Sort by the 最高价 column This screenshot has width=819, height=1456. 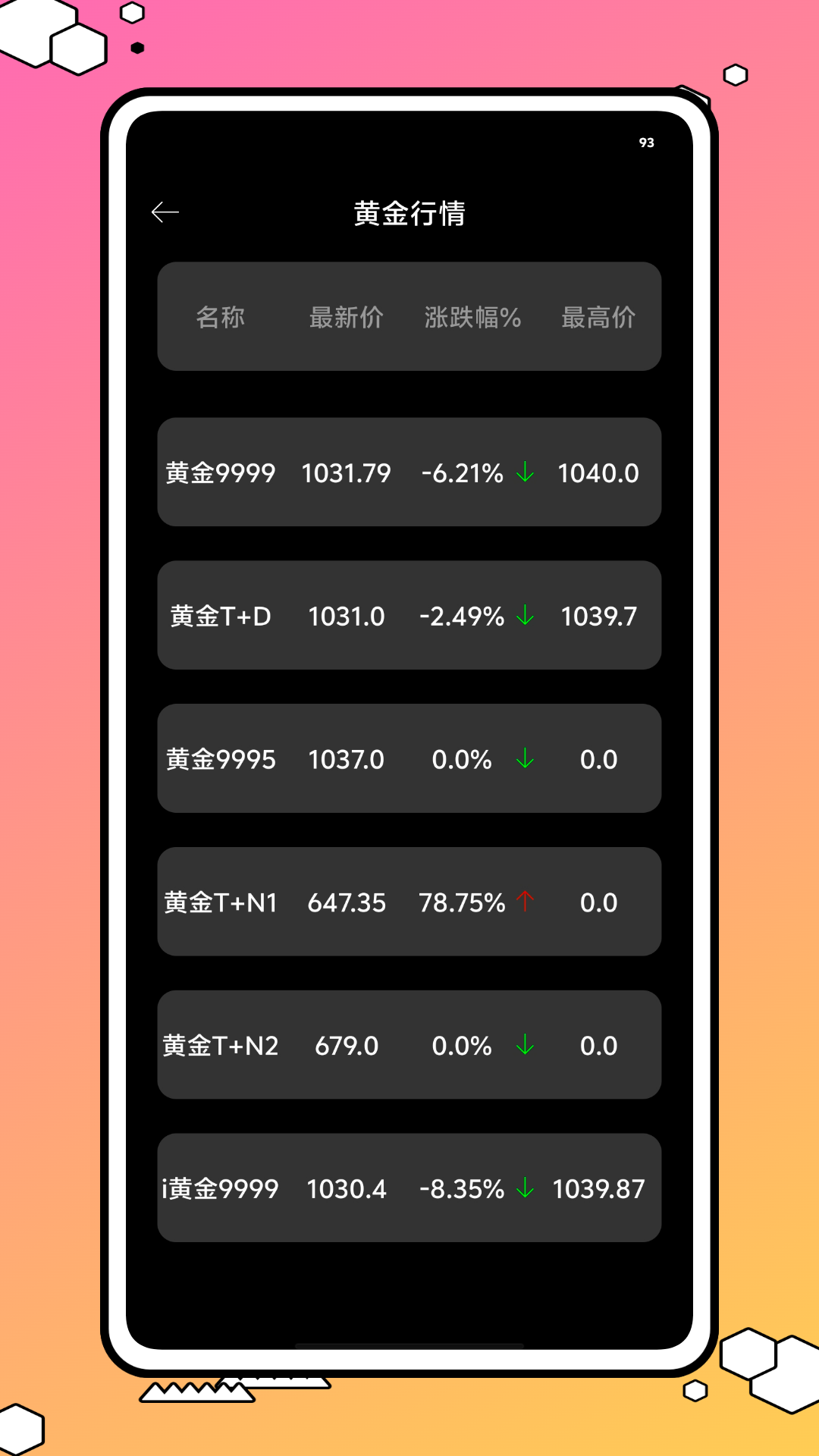(x=599, y=318)
